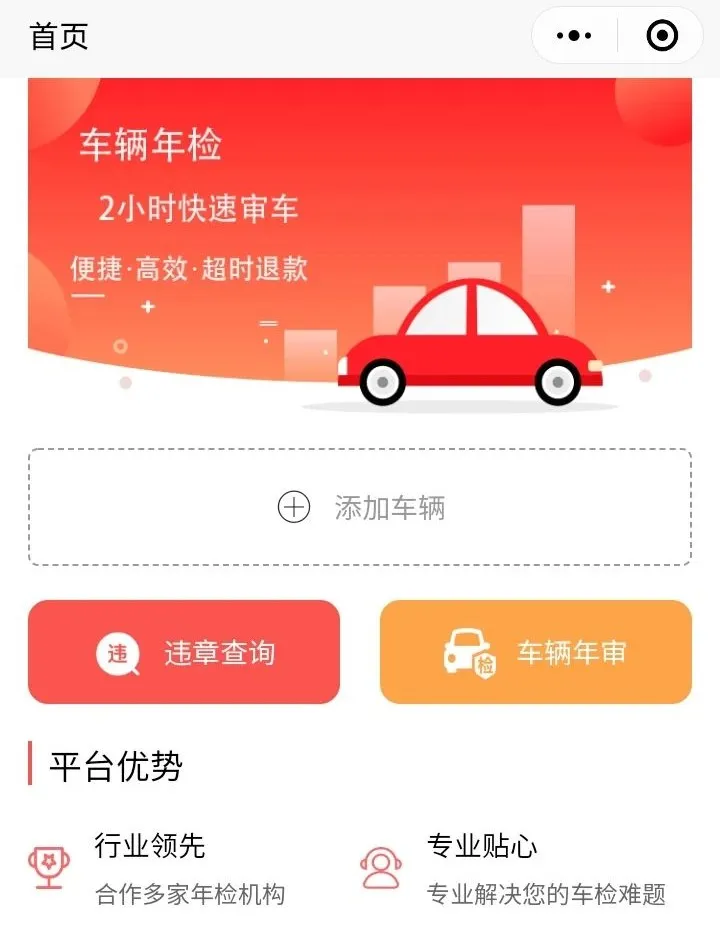
Task: Open the three-dot more options menu
Action: click(574, 35)
